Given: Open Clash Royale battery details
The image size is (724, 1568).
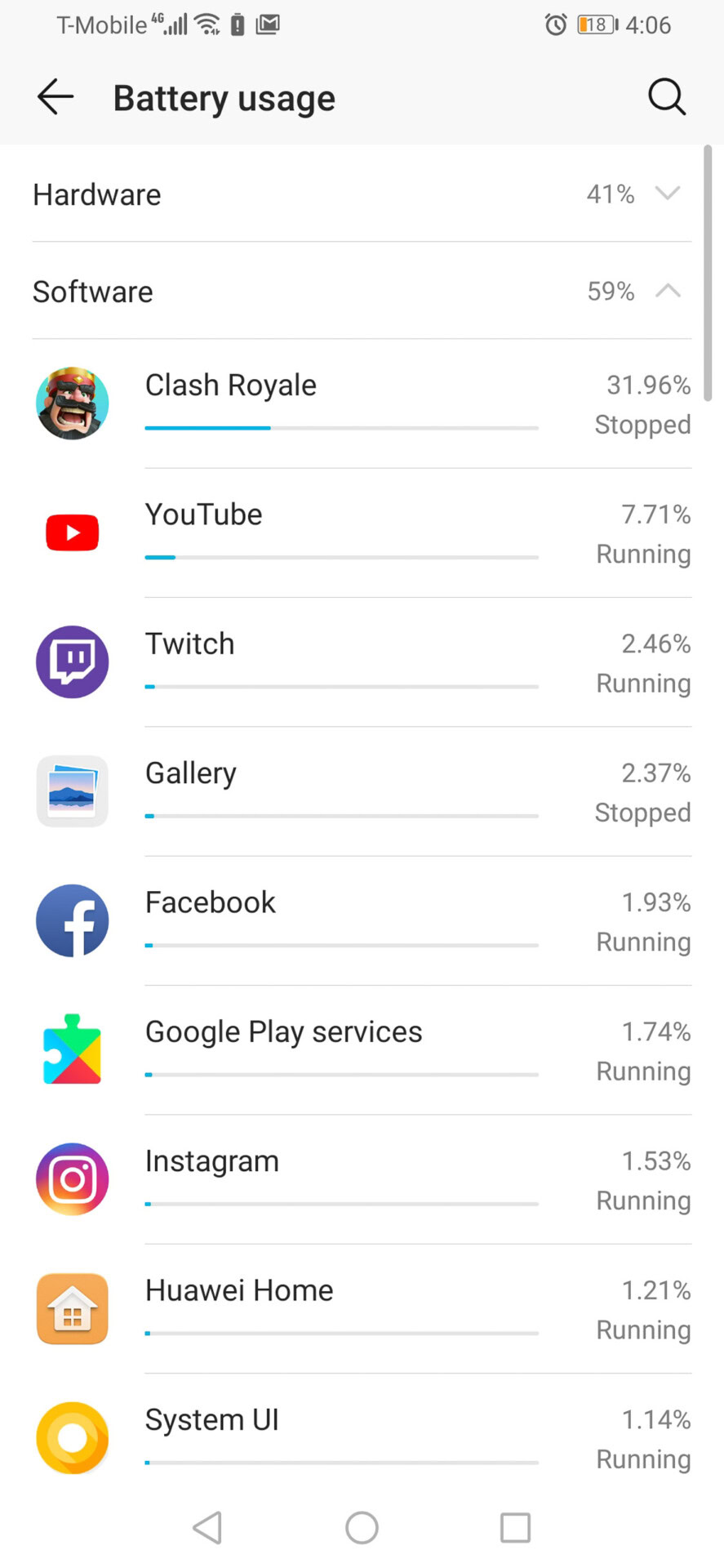Looking at the screenshot, I should (x=362, y=403).
